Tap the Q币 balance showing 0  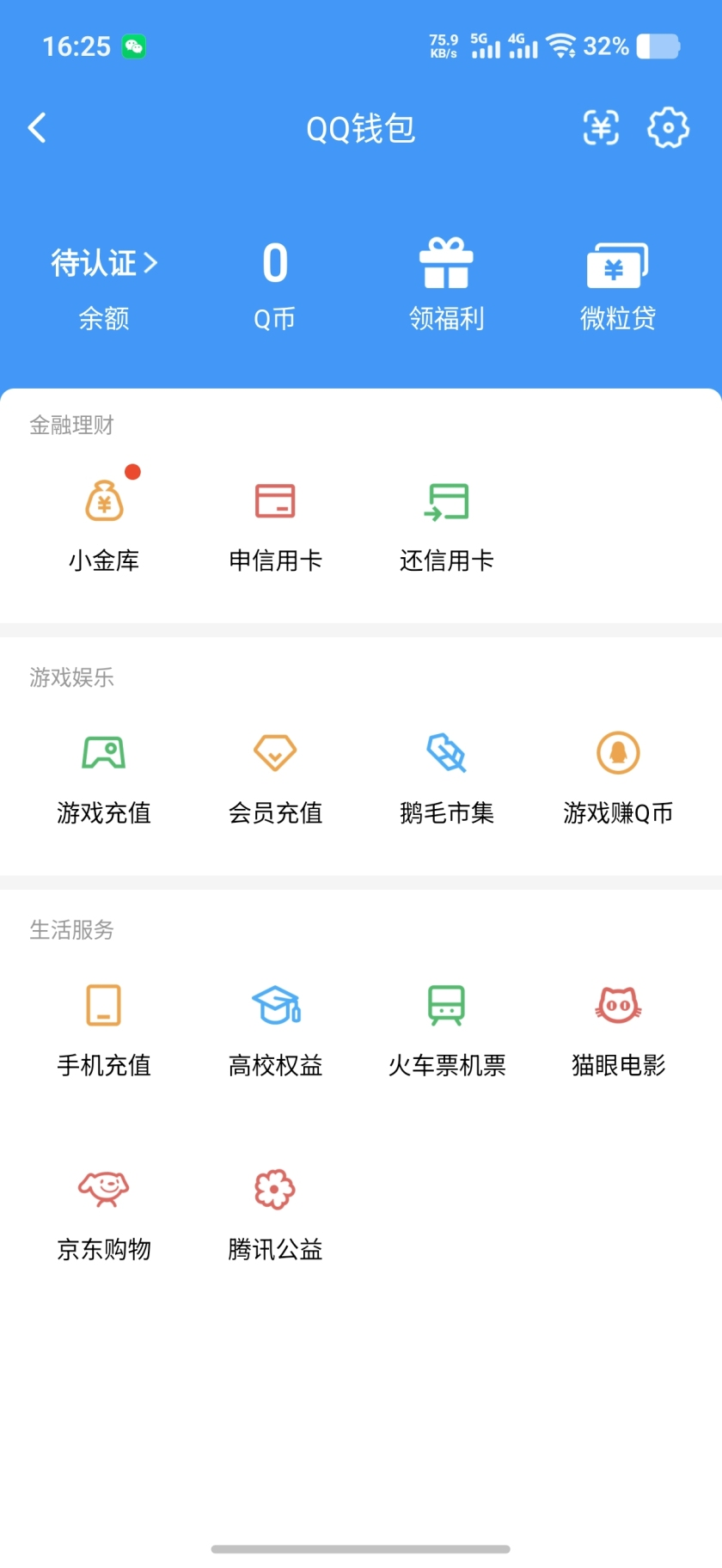[274, 284]
